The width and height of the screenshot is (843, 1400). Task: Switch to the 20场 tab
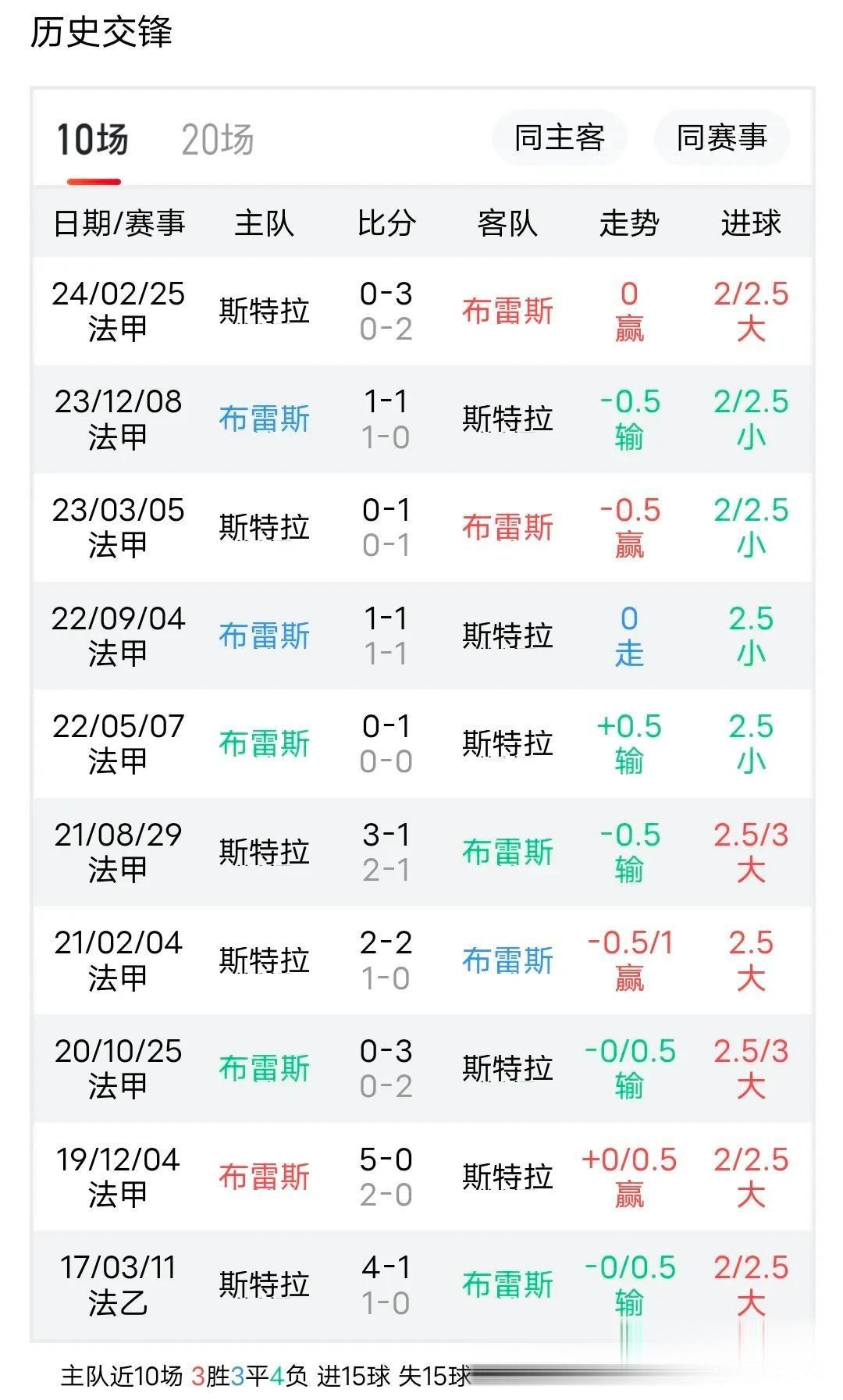click(x=217, y=141)
